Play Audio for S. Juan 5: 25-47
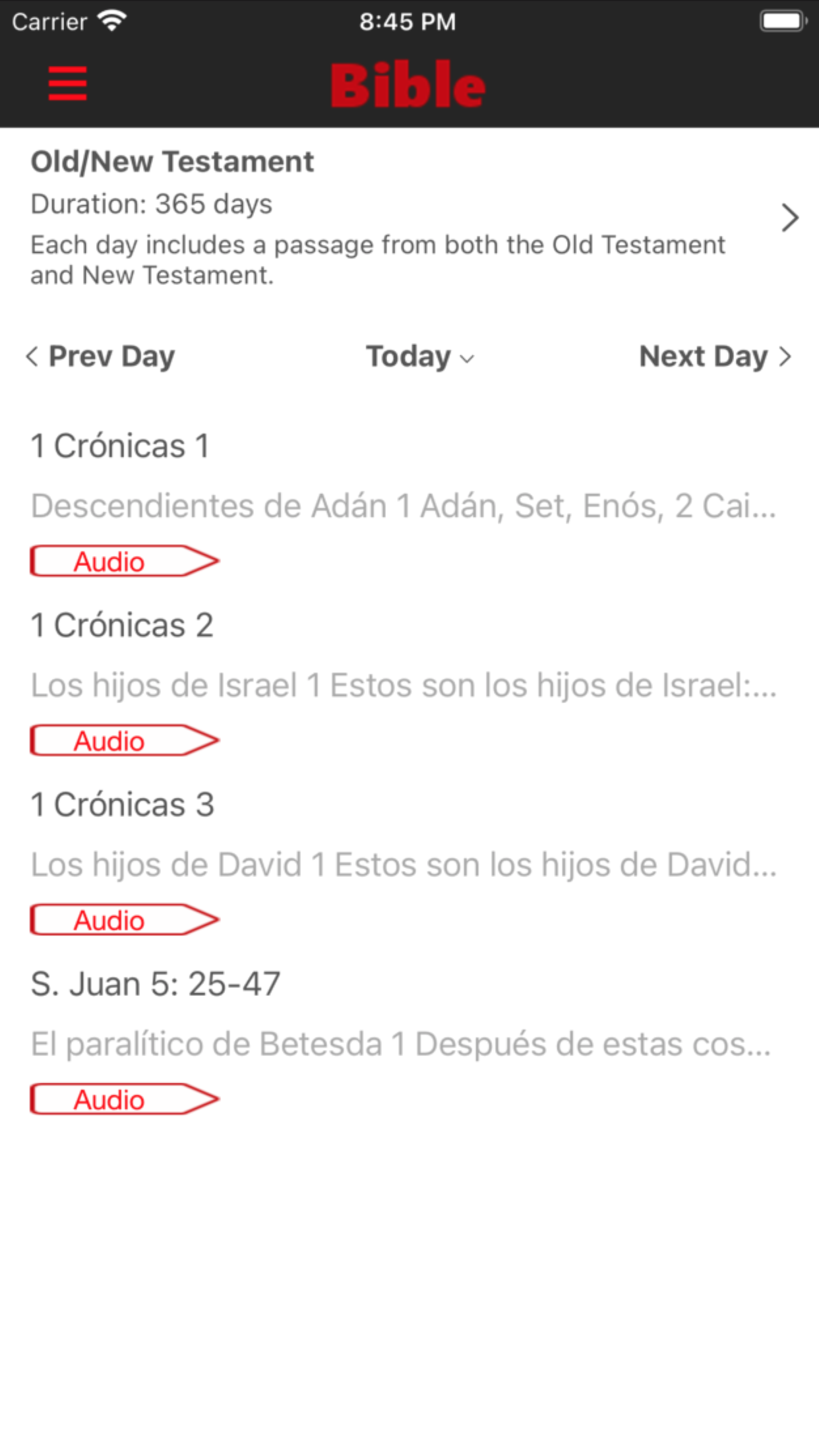The width and height of the screenshot is (819, 1456). tap(124, 1099)
